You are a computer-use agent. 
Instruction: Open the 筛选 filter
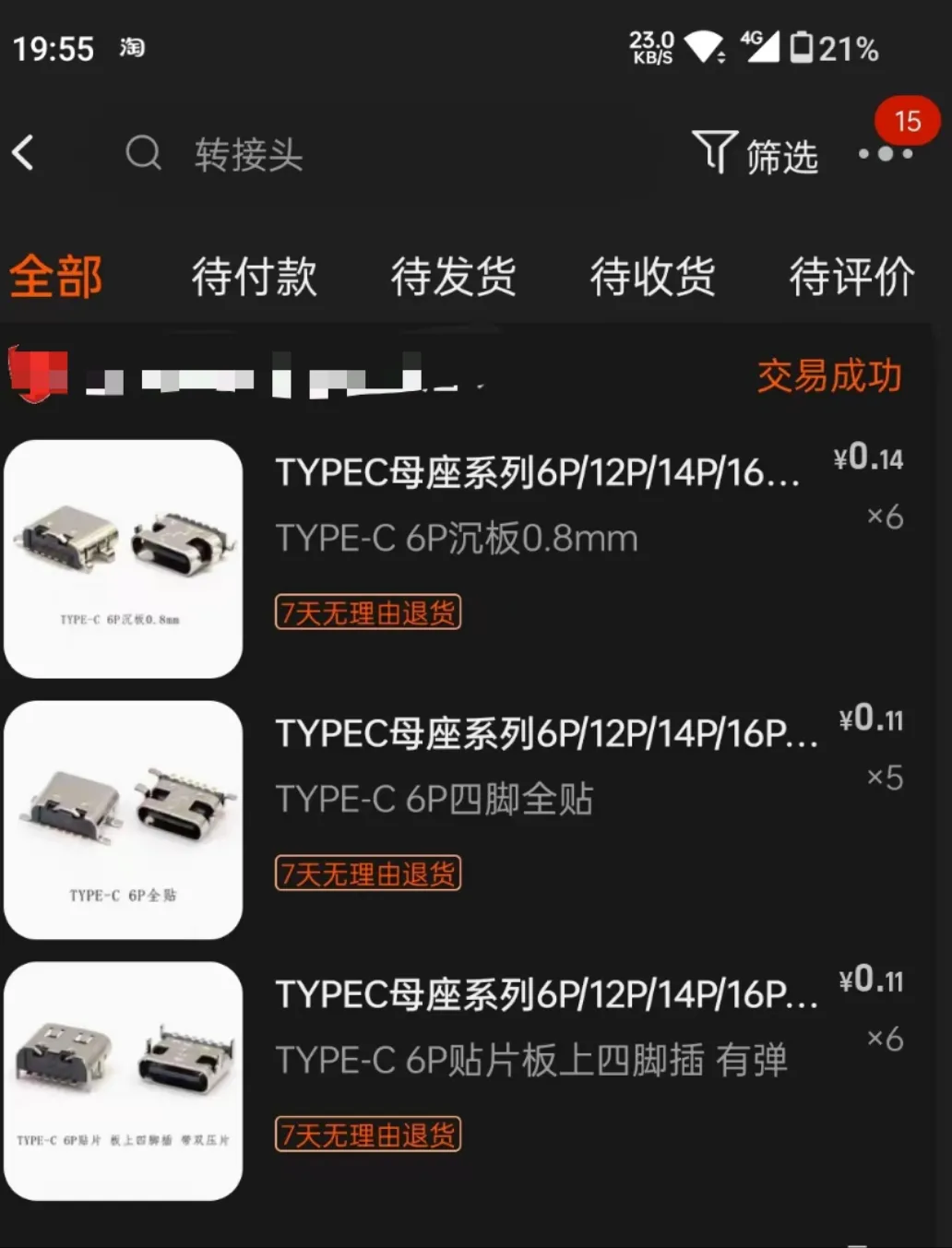click(x=756, y=154)
